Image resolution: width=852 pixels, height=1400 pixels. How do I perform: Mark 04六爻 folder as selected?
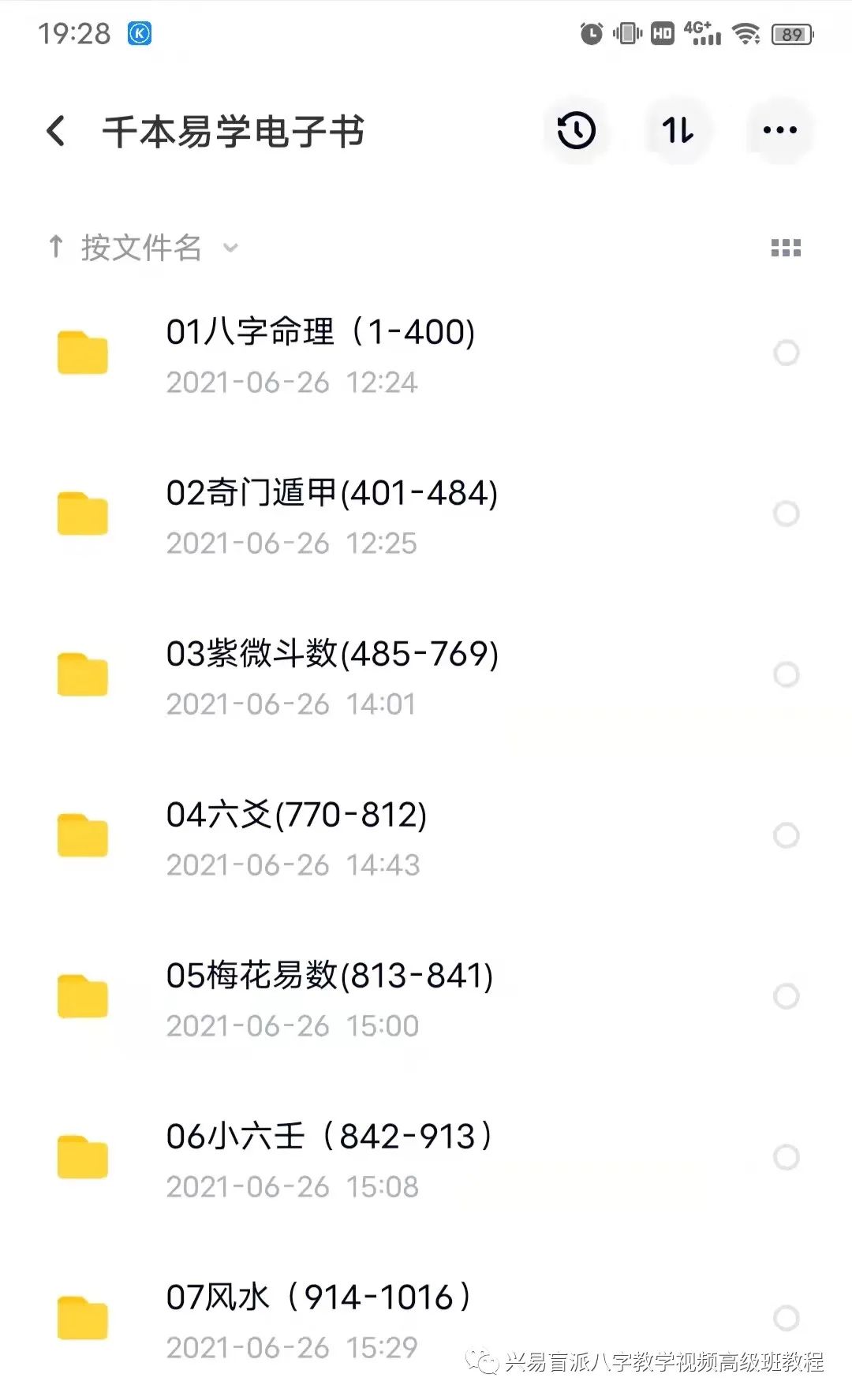[x=786, y=835]
